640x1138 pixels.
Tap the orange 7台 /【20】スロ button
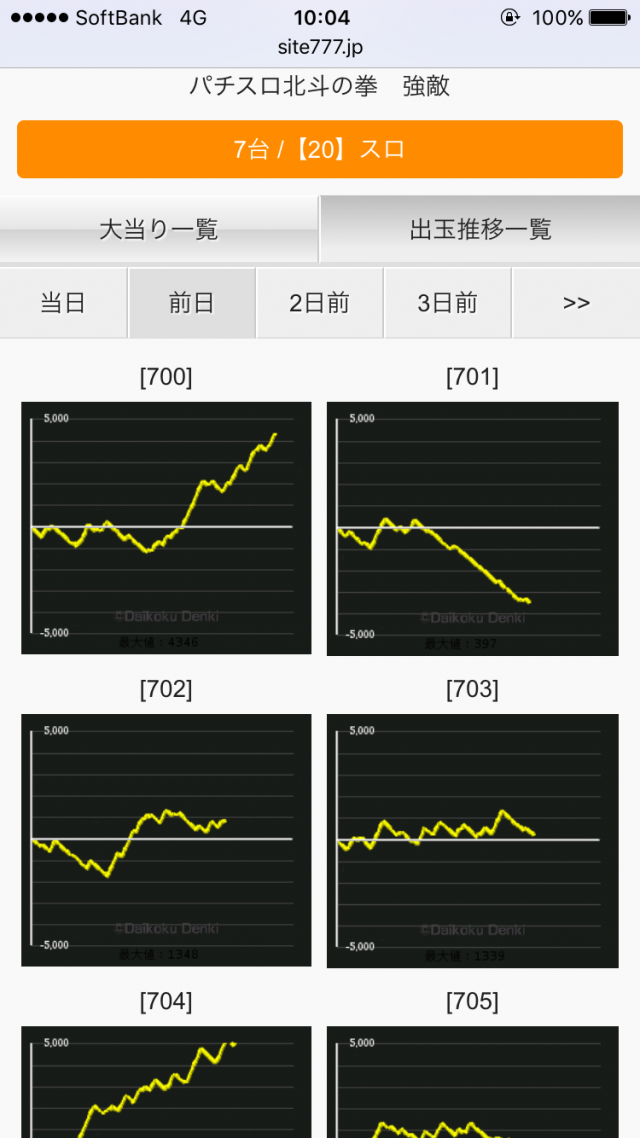point(320,150)
